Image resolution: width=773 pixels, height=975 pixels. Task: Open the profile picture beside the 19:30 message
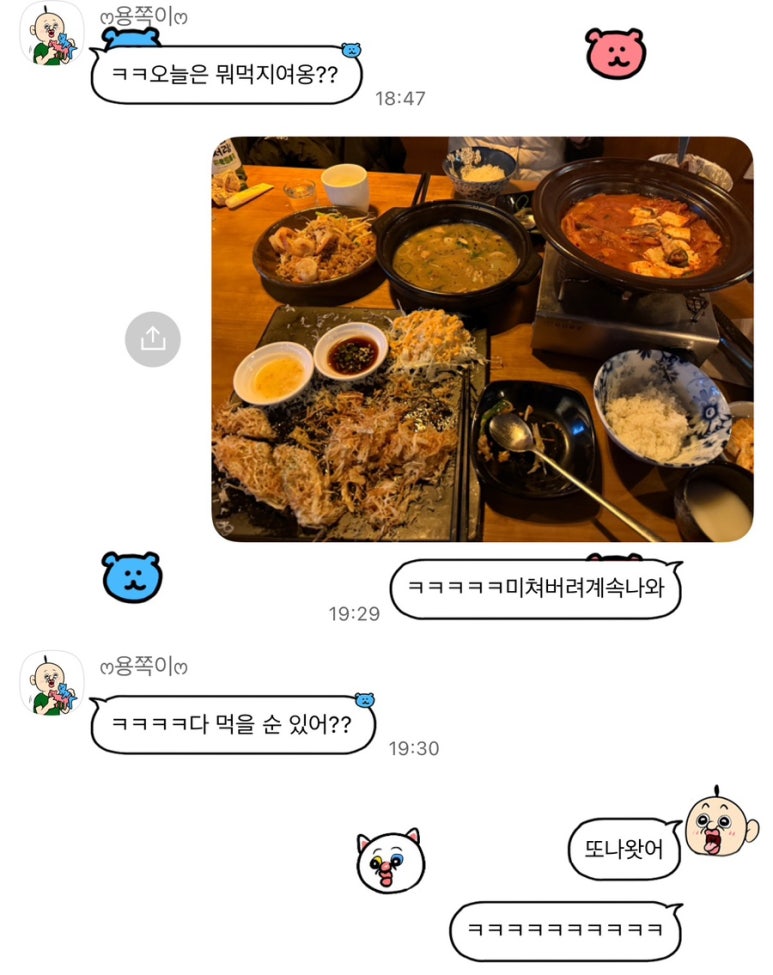pyautogui.click(x=52, y=684)
